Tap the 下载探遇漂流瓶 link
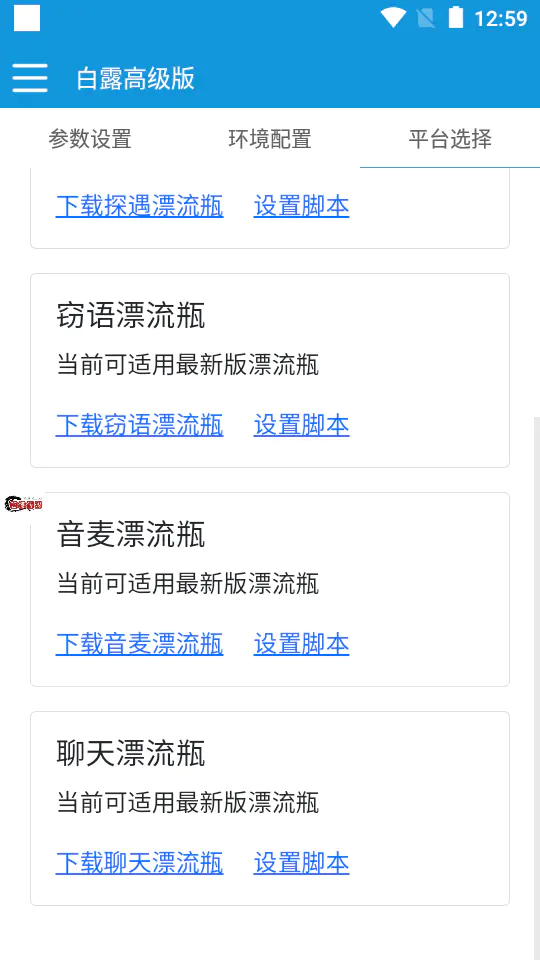The height and width of the screenshot is (960, 540). coord(140,206)
